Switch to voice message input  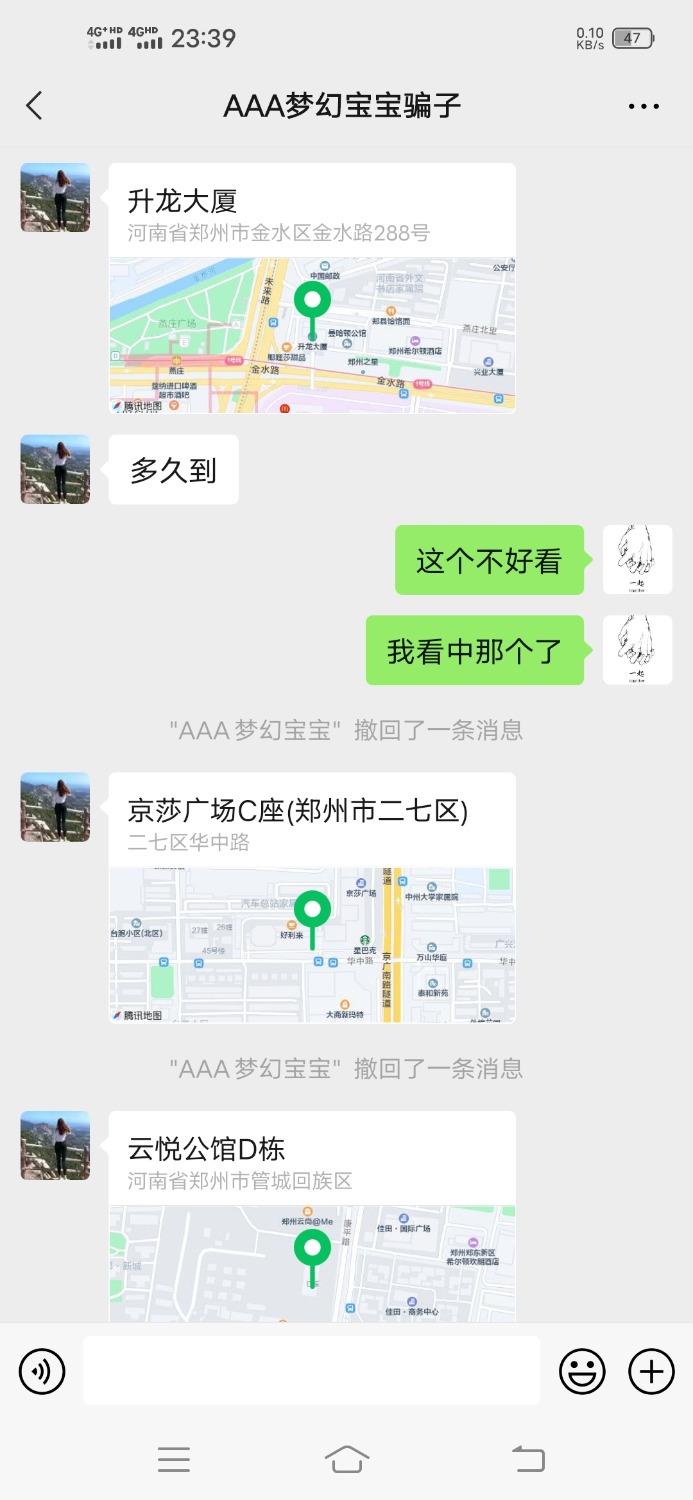[42, 1371]
